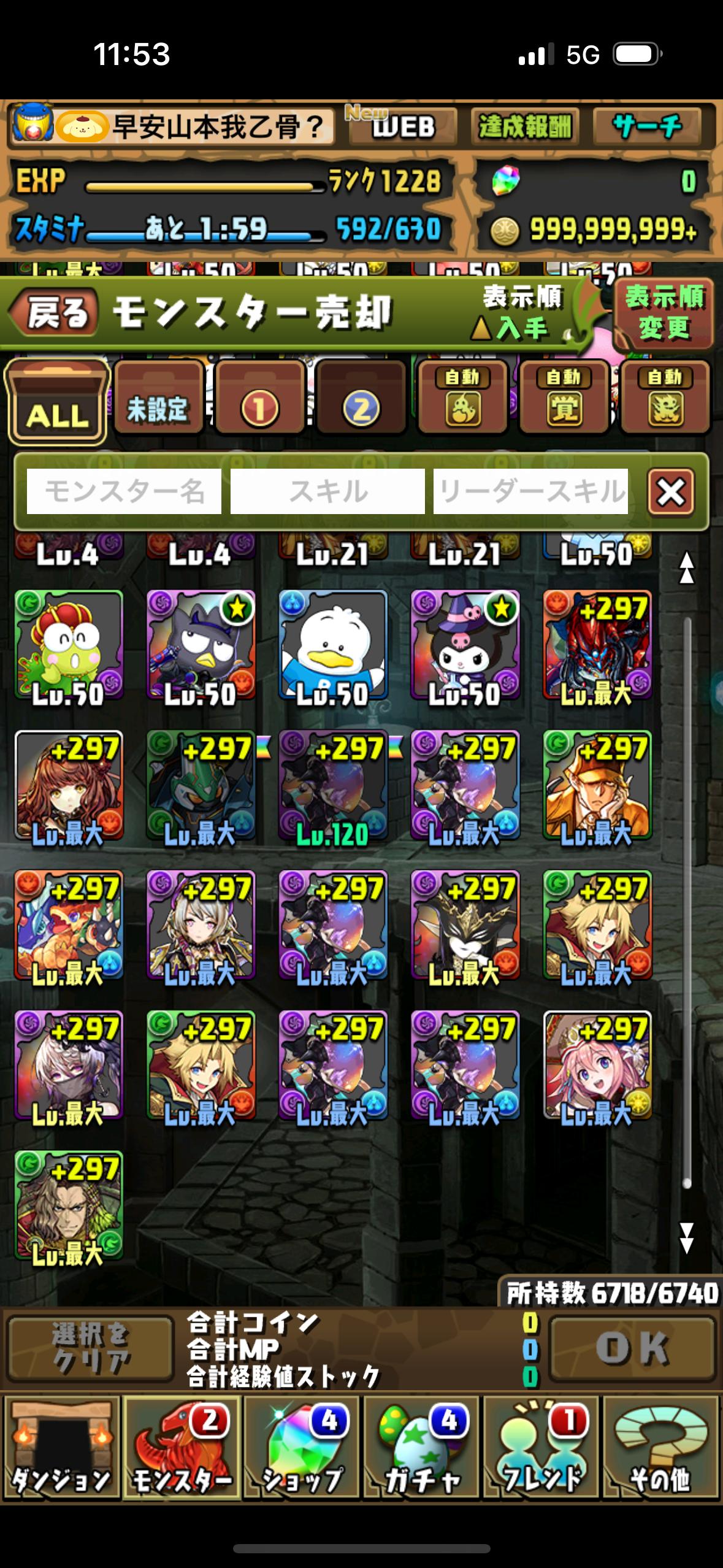Jump to bottom with the double down arrow

(x=686, y=1237)
